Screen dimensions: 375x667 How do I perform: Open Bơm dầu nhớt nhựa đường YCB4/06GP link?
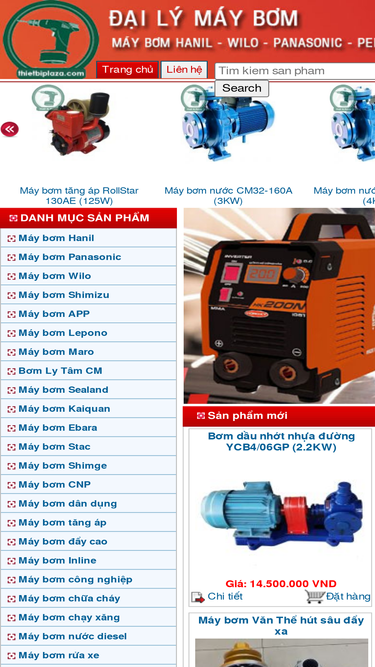click(281, 442)
